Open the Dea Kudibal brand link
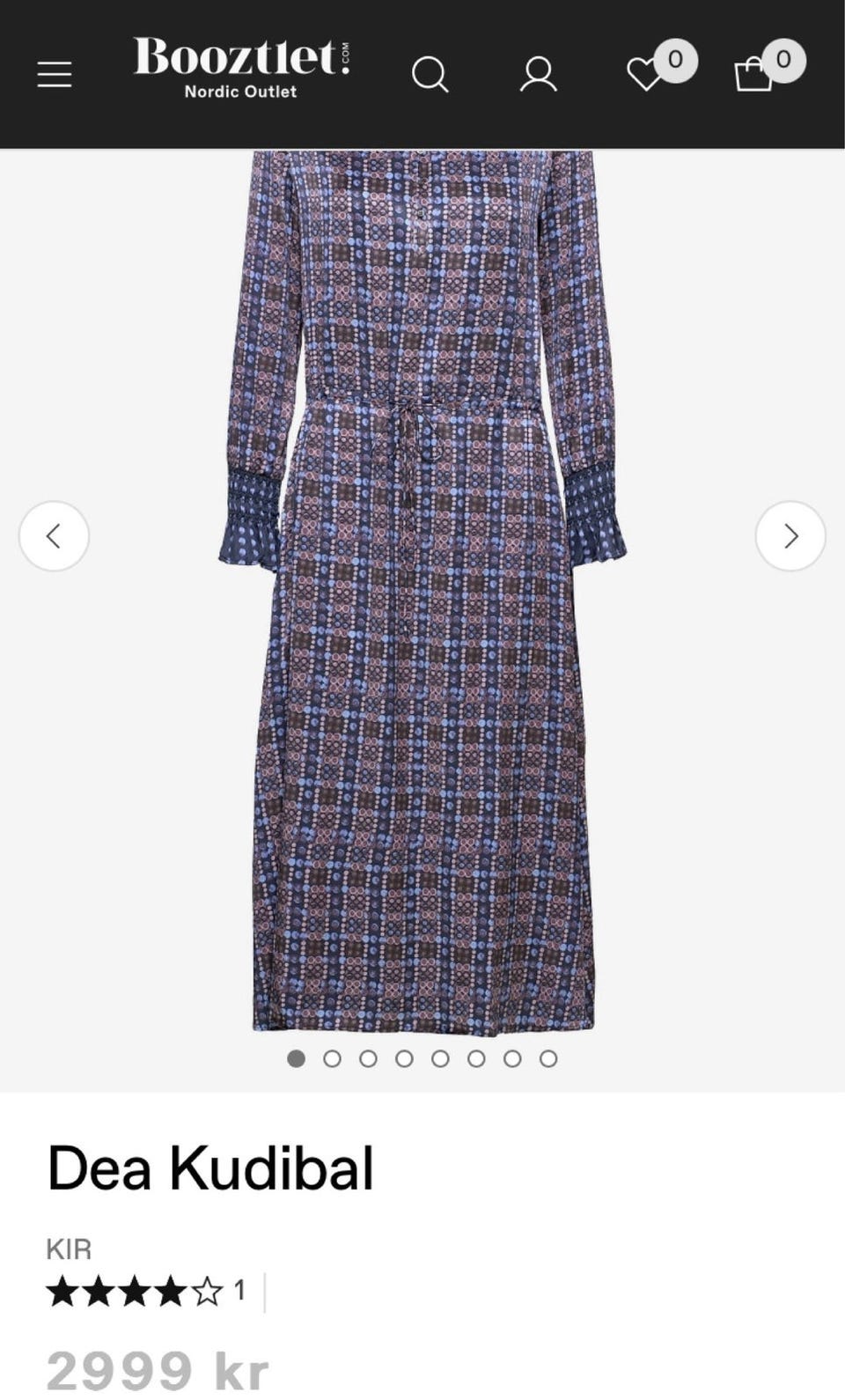The width and height of the screenshot is (845, 1400). 210,1168
